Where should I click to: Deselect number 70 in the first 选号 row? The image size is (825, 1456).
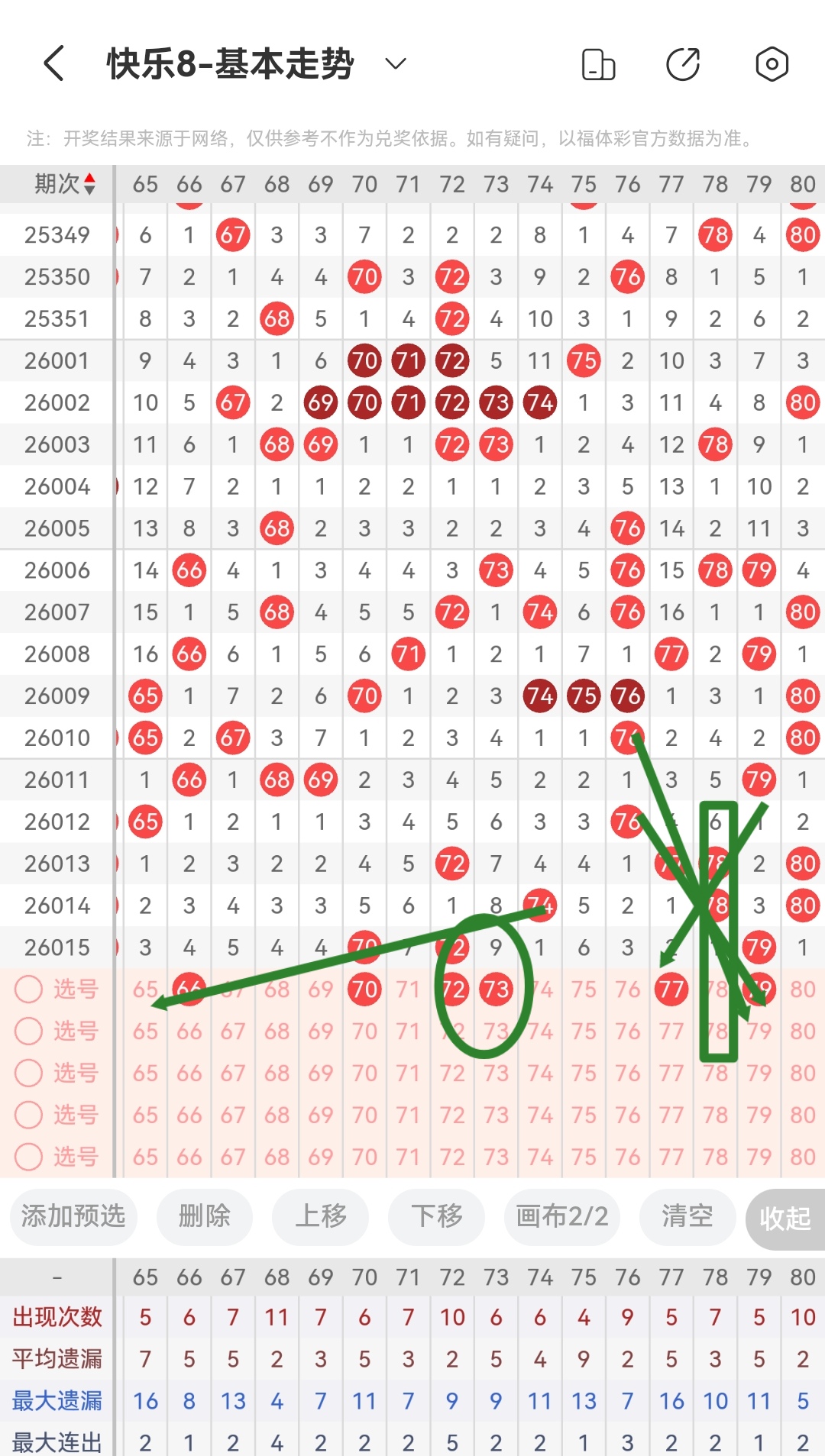pos(364,989)
